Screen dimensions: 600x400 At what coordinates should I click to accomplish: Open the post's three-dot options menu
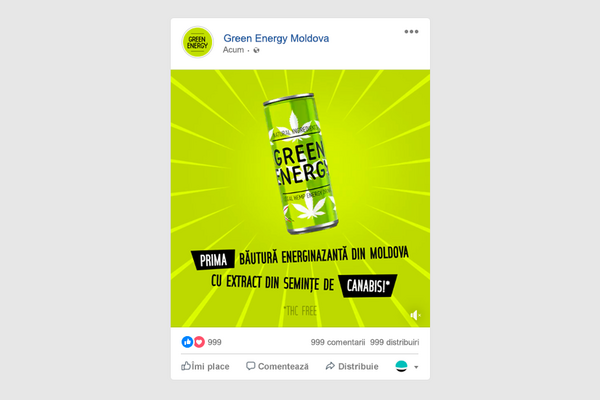coord(411,32)
